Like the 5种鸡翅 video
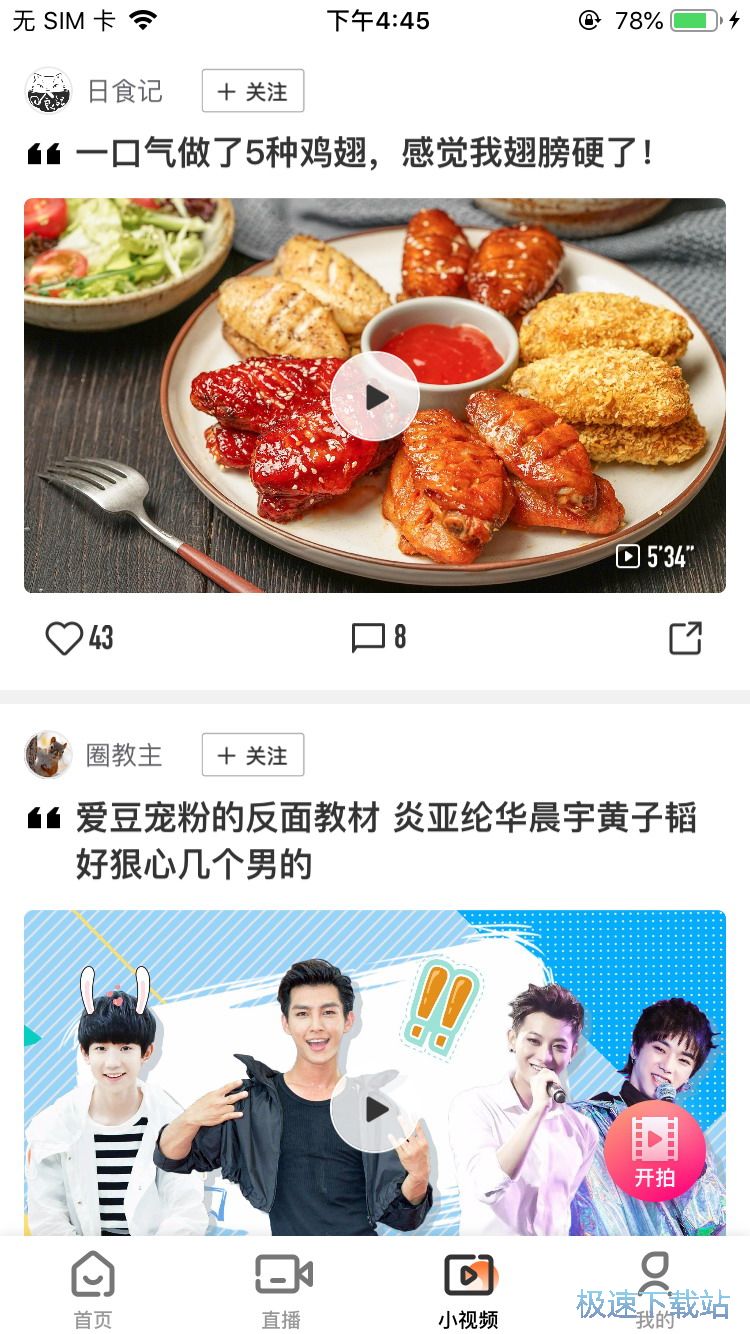 (x=66, y=638)
